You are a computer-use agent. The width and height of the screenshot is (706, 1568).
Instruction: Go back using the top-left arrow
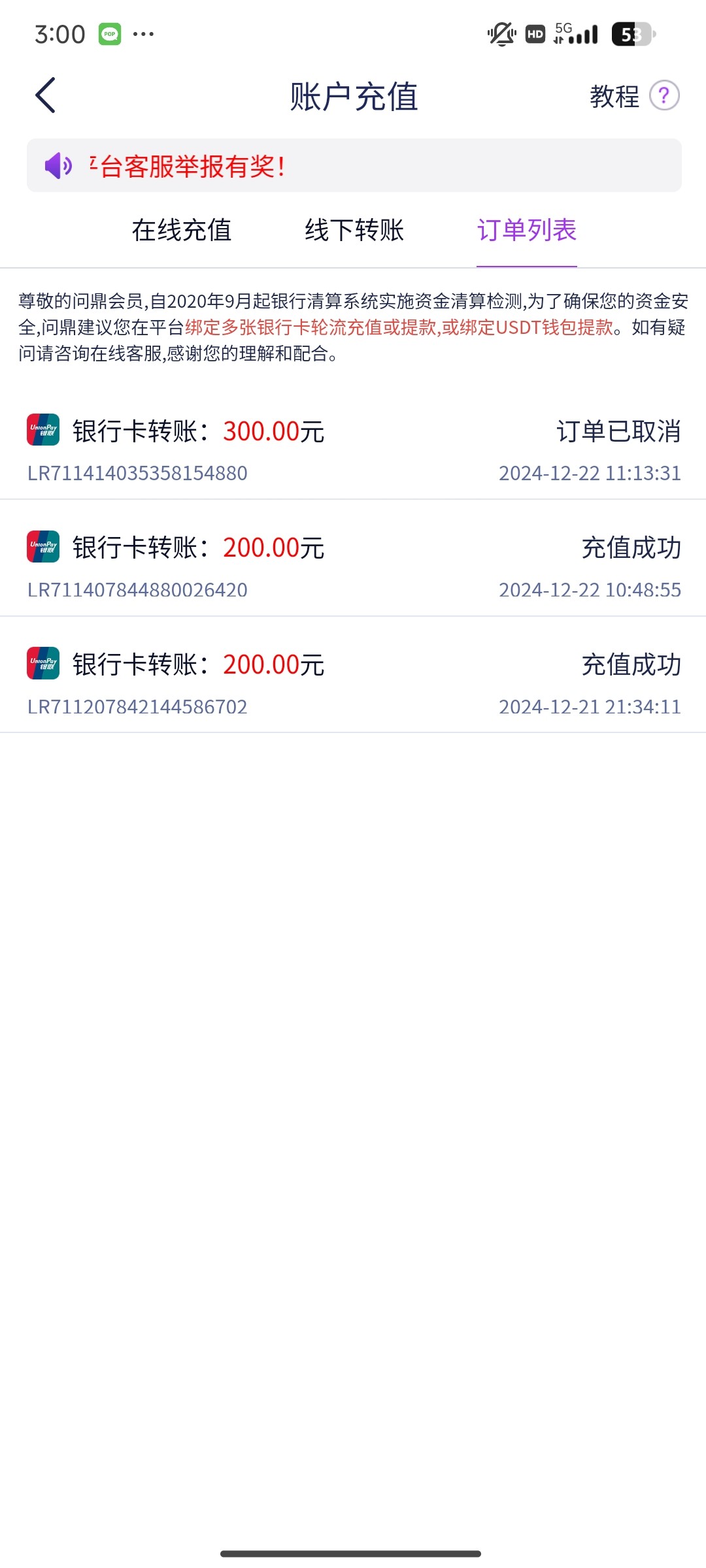(x=45, y=95)
